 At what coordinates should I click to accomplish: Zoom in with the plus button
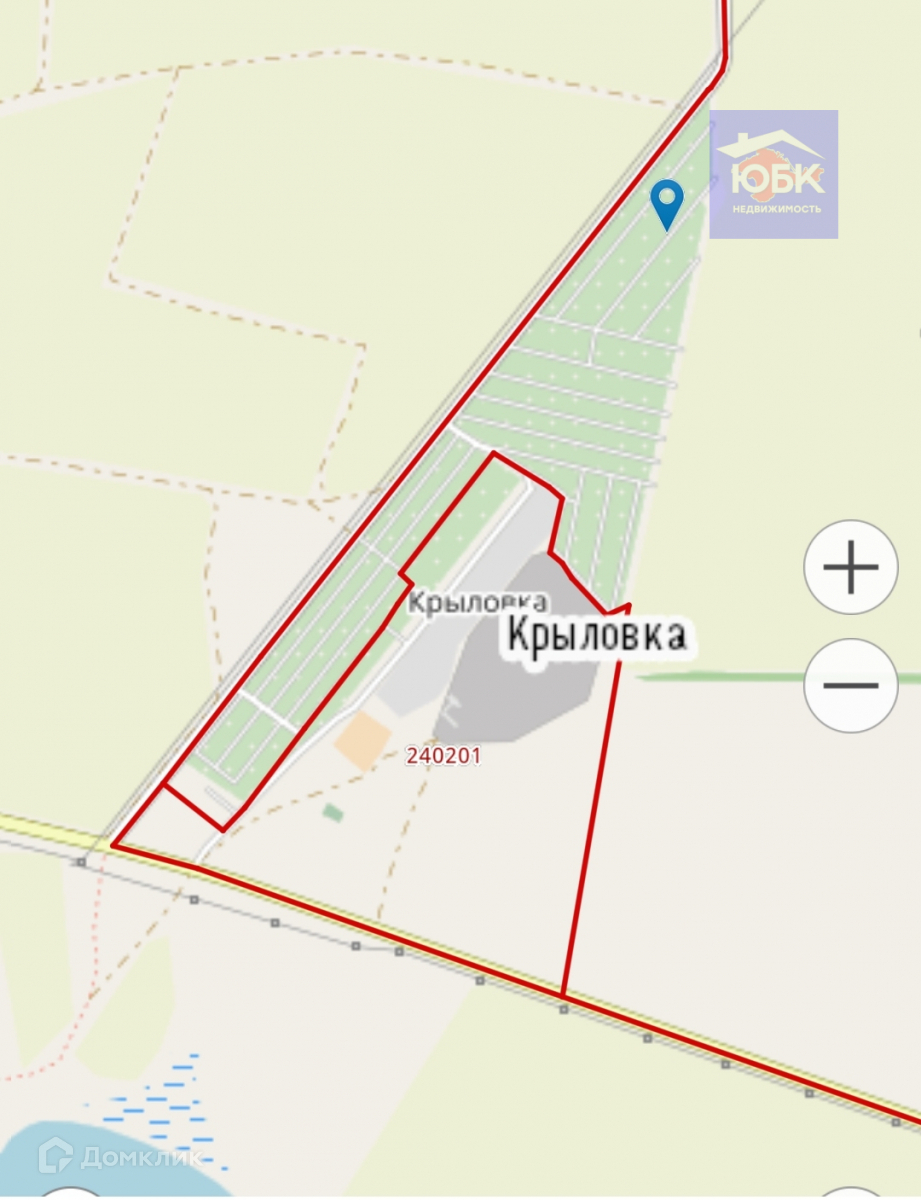pyautogui.click(x=851, y=567)
